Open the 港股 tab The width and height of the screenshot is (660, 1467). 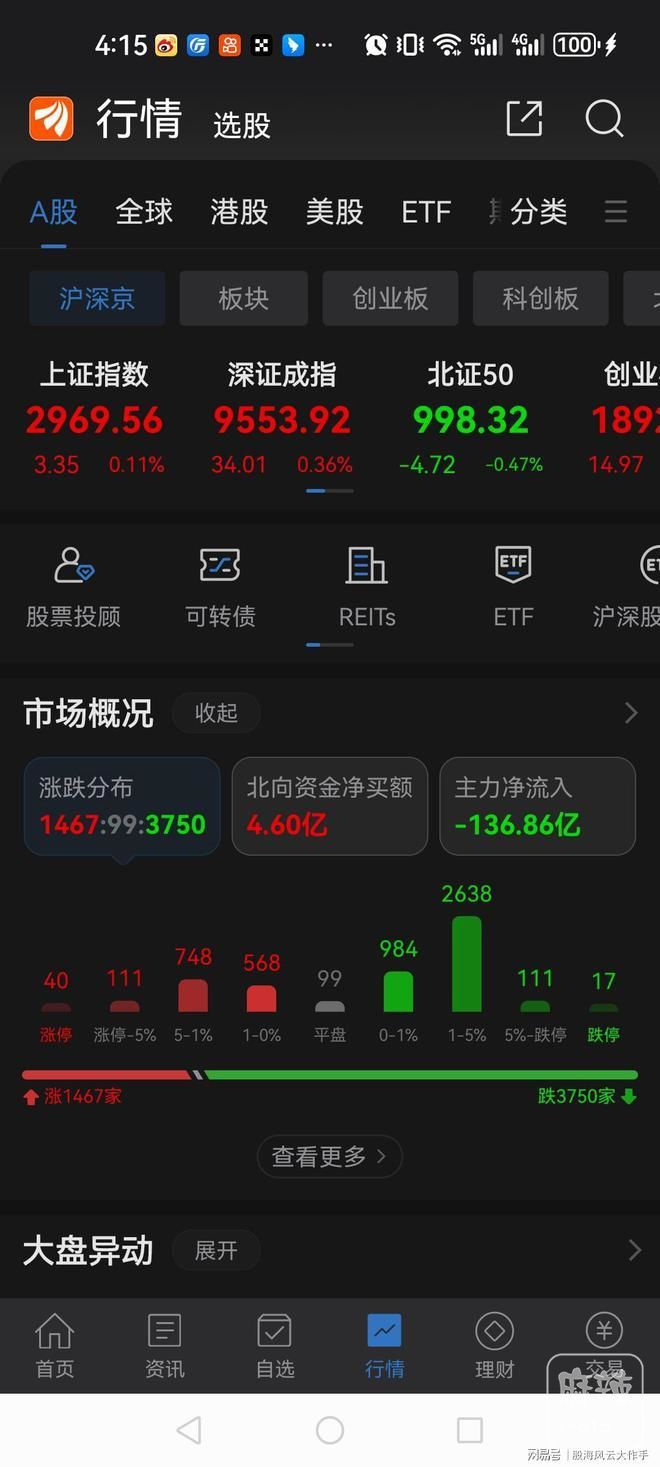point(239,212)
